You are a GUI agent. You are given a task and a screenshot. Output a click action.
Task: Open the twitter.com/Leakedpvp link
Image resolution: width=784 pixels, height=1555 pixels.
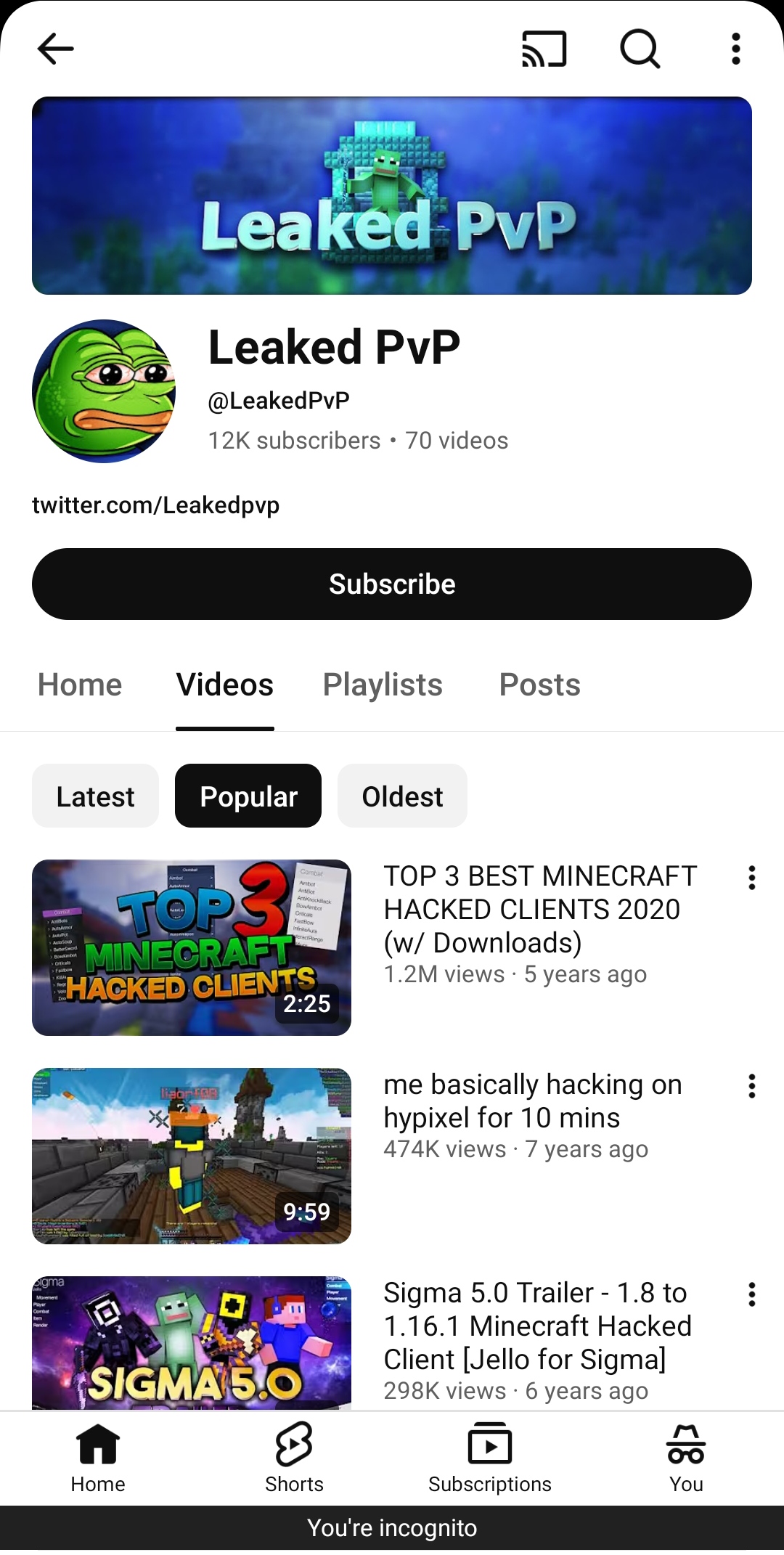tap(155, 505)
